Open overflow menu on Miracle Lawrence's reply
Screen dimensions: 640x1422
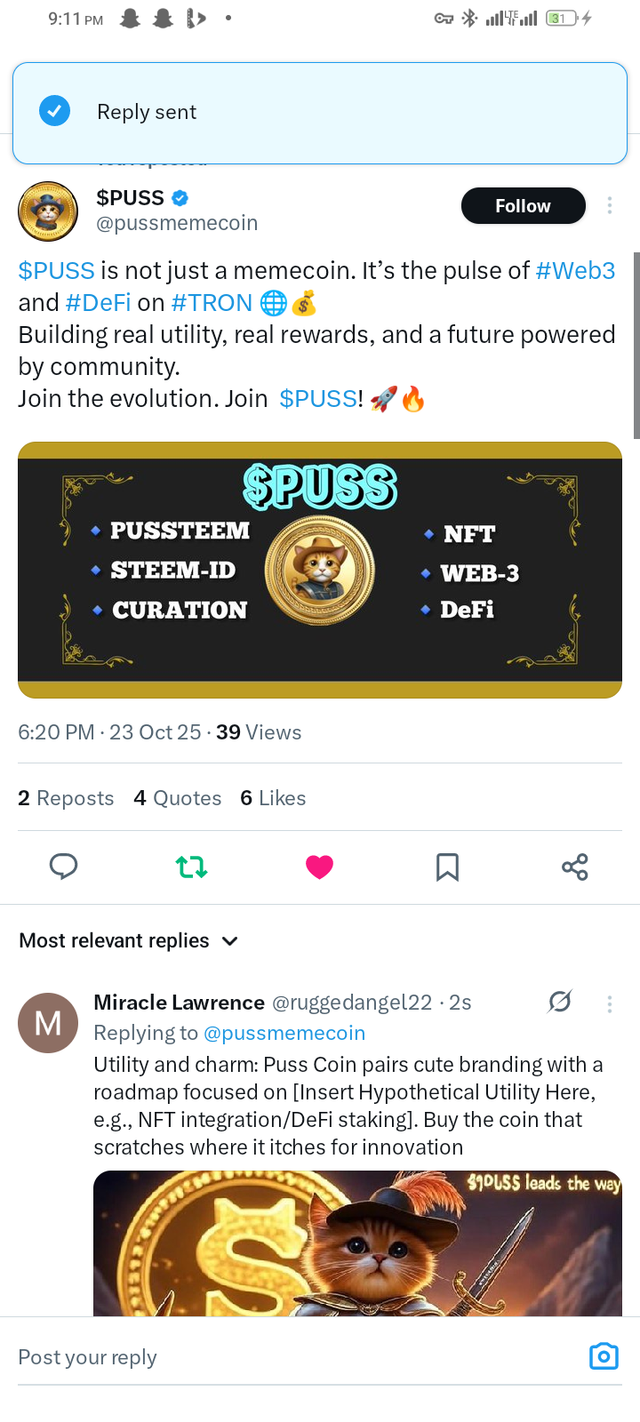(609, 1003)
